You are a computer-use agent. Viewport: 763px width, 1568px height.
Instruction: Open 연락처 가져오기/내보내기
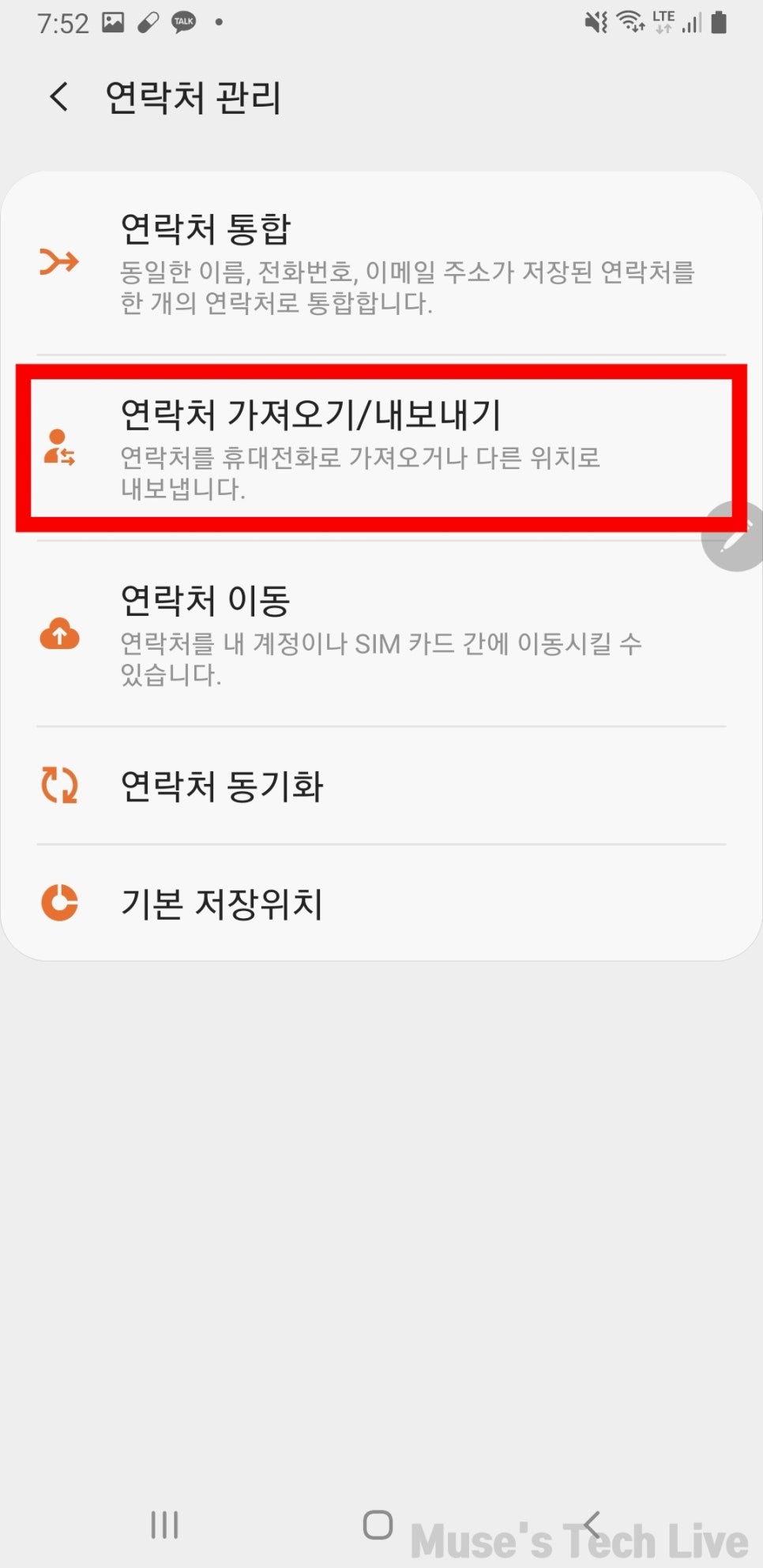(x=381, y=448)
